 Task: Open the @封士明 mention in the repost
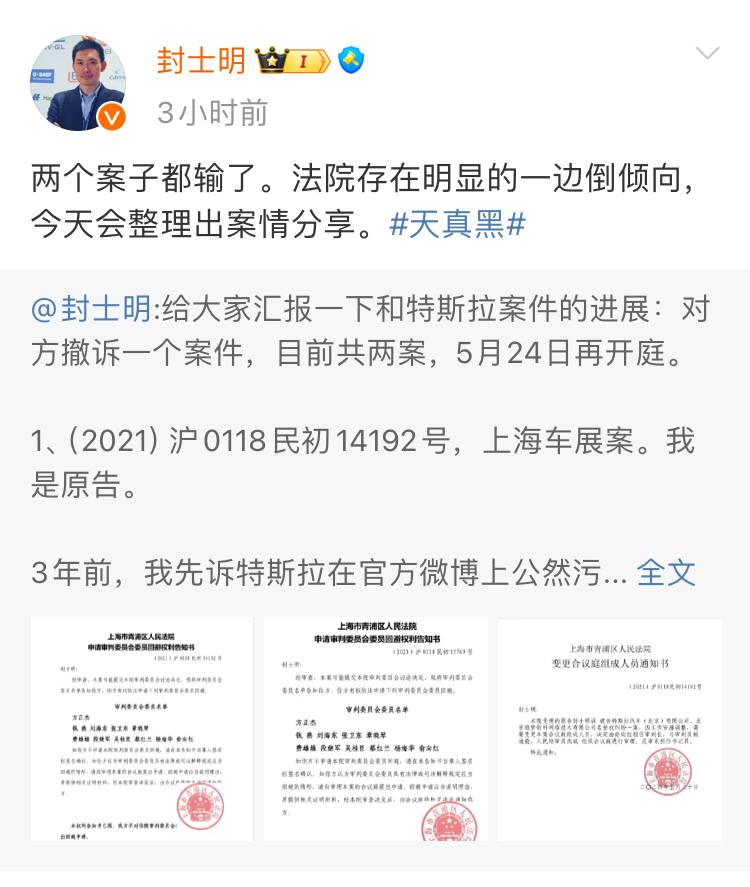[x=92, y=310]
